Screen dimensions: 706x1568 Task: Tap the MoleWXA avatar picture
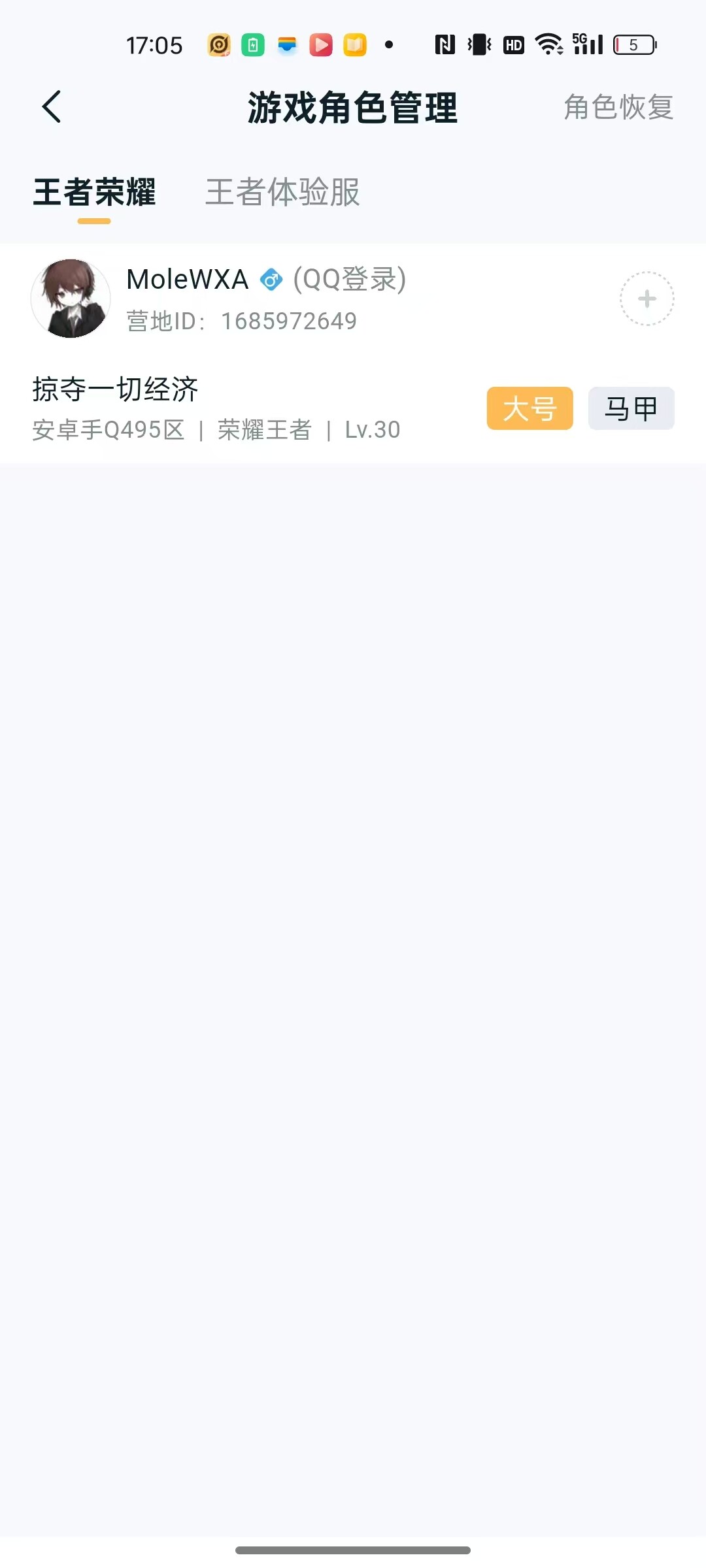(x=71, y=298)
